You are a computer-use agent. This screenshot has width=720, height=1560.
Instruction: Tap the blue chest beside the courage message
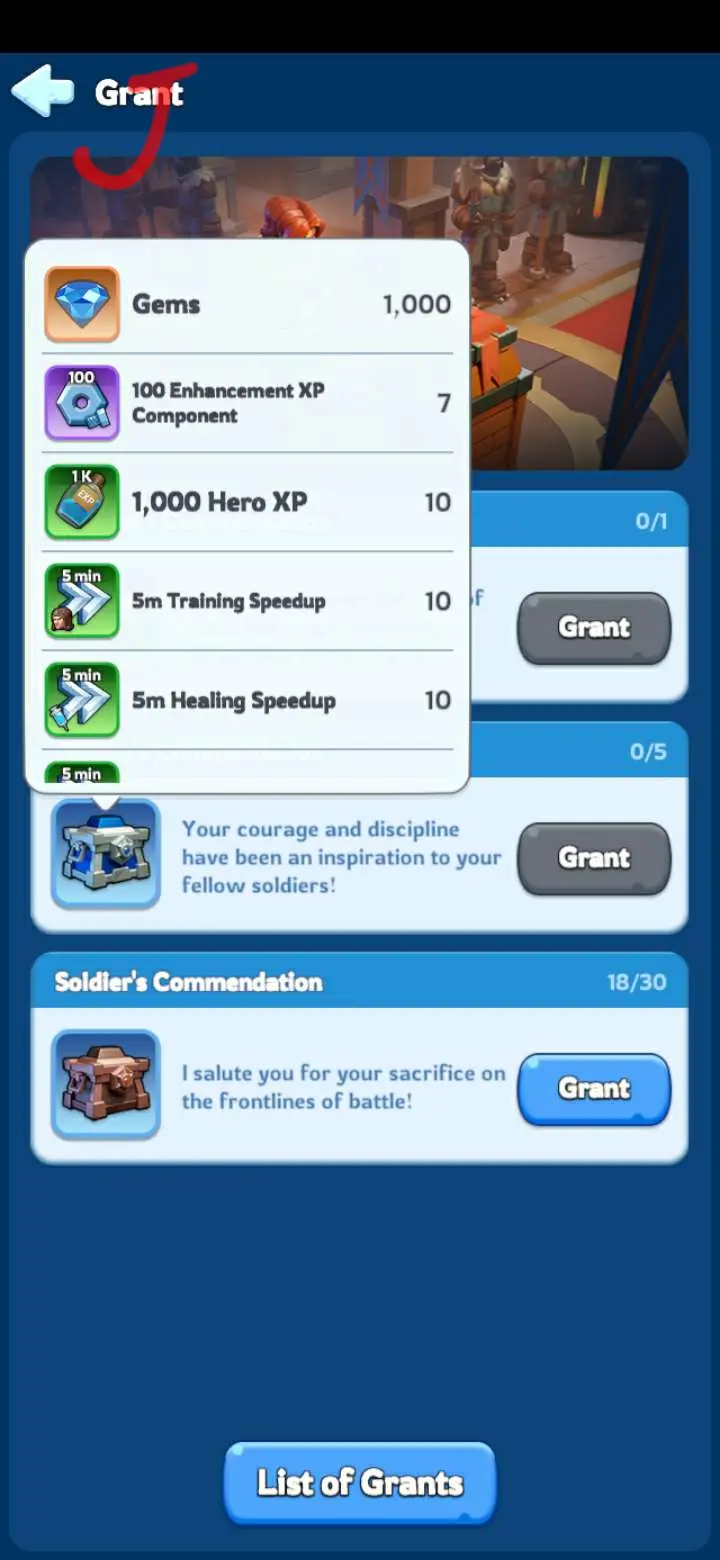coord(106,854)
